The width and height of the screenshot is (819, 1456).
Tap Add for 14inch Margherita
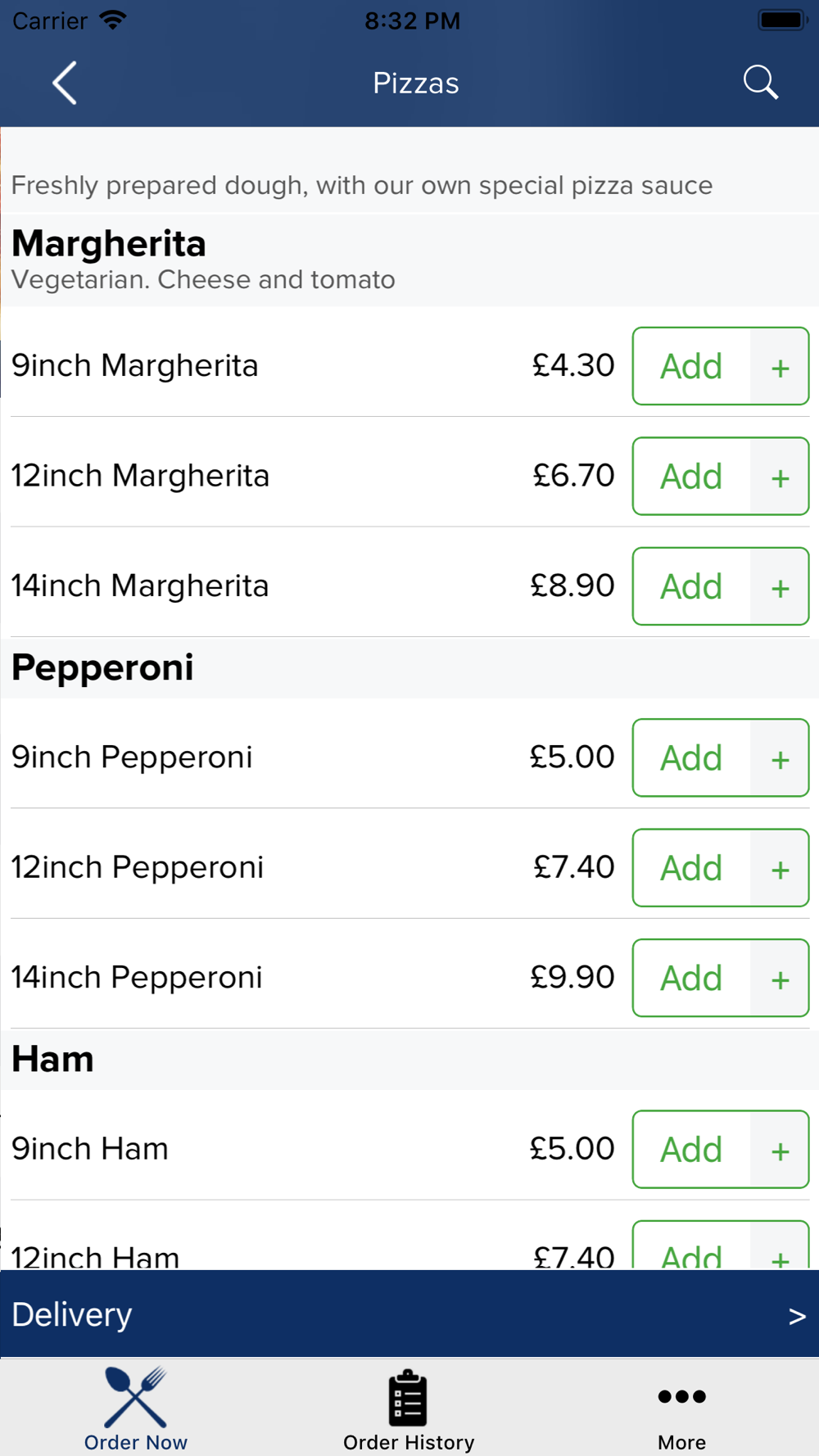click(721, 586)
